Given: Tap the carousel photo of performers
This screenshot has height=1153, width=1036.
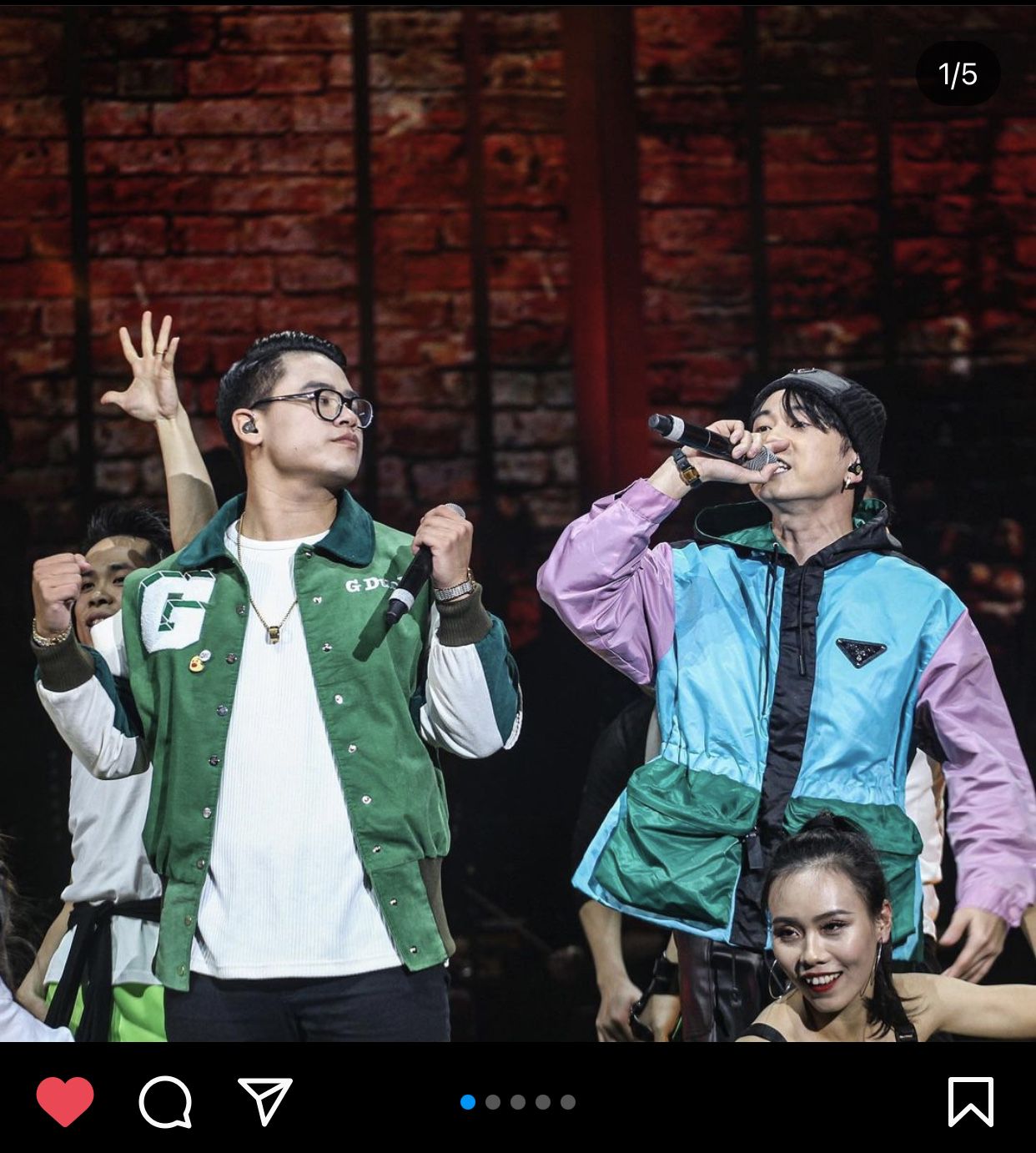Looking at the screenshot, I should [518, 534].
